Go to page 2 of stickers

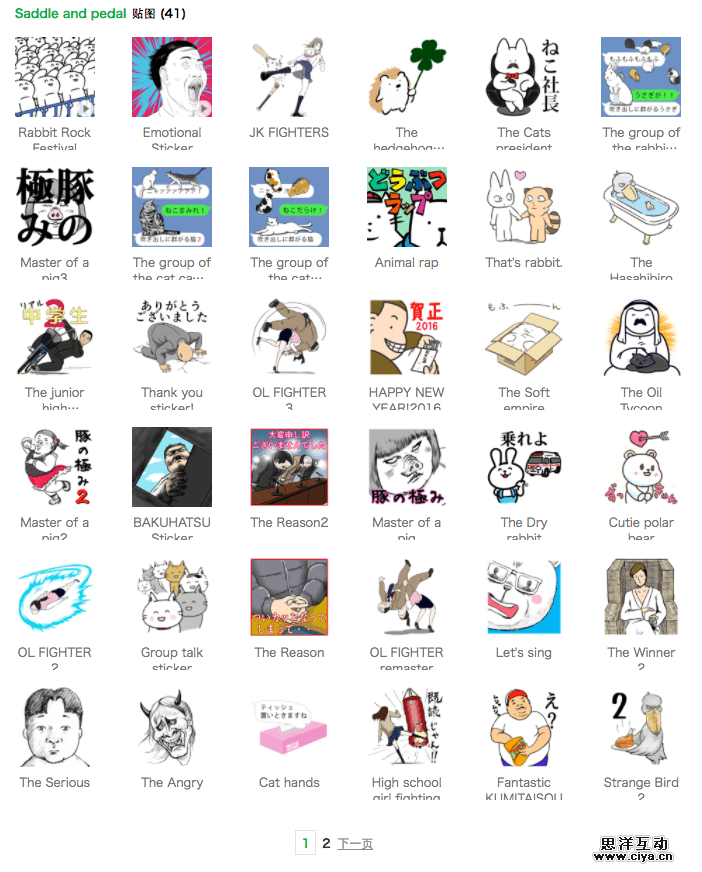click(x=326, y=843)
